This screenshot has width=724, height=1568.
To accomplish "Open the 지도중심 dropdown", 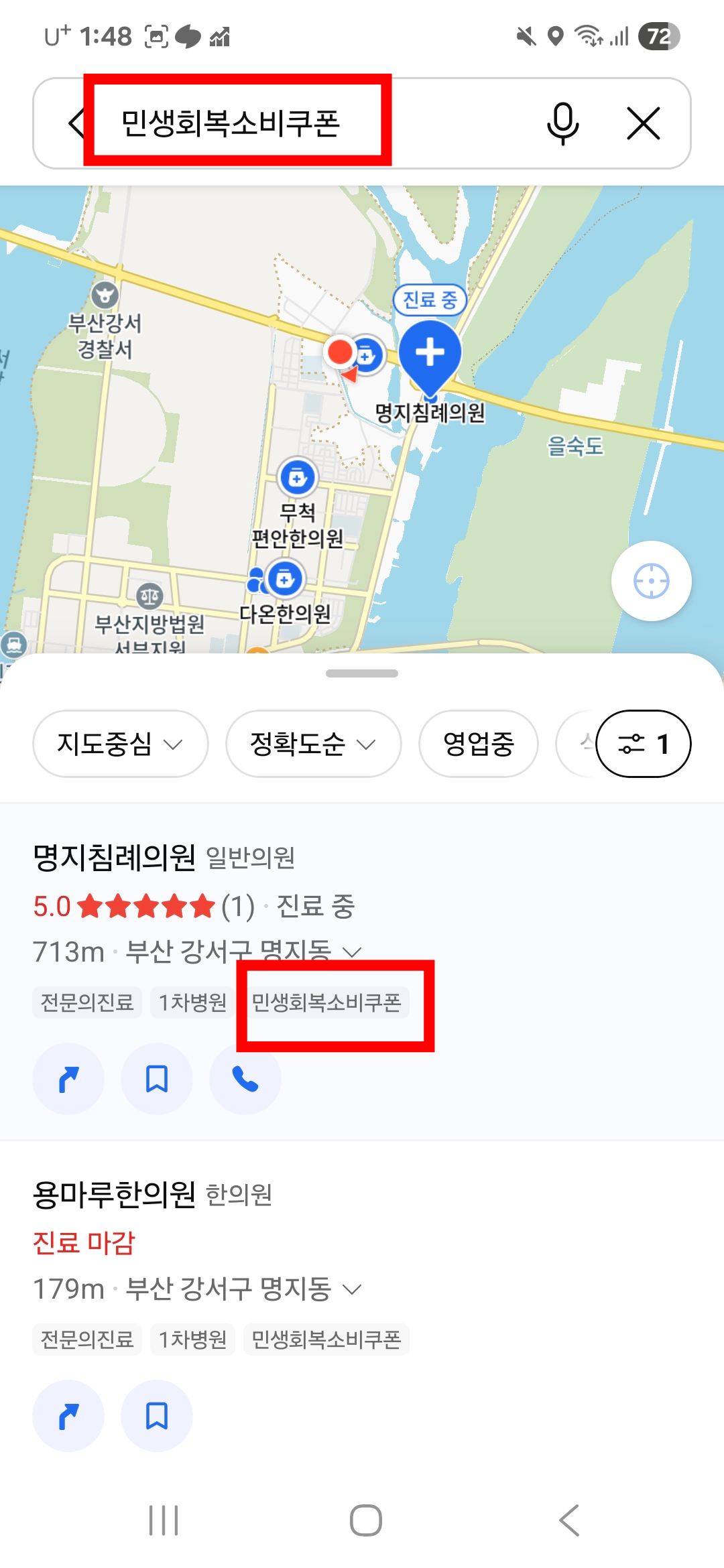I will 120,744.
